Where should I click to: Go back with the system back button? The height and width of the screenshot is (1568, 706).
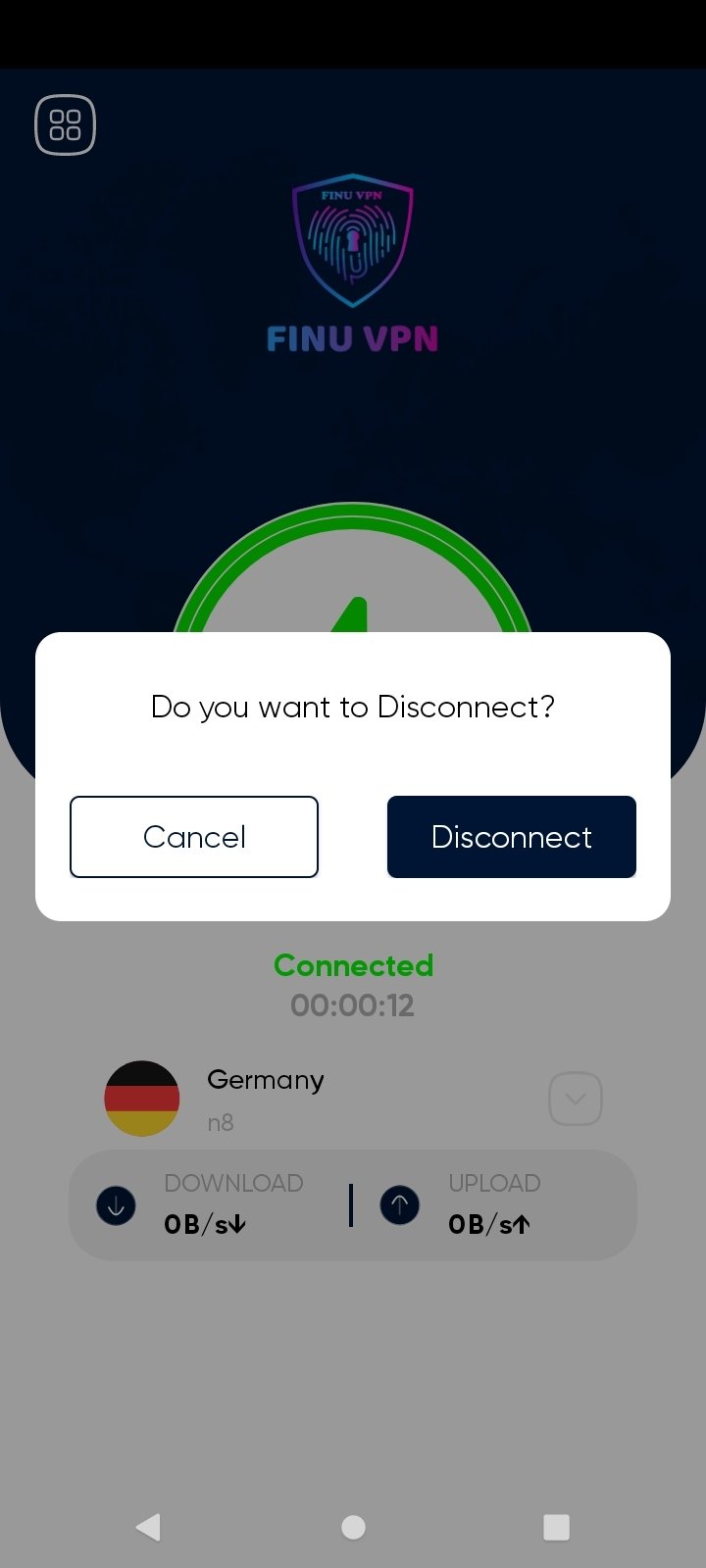[148, 1527]
